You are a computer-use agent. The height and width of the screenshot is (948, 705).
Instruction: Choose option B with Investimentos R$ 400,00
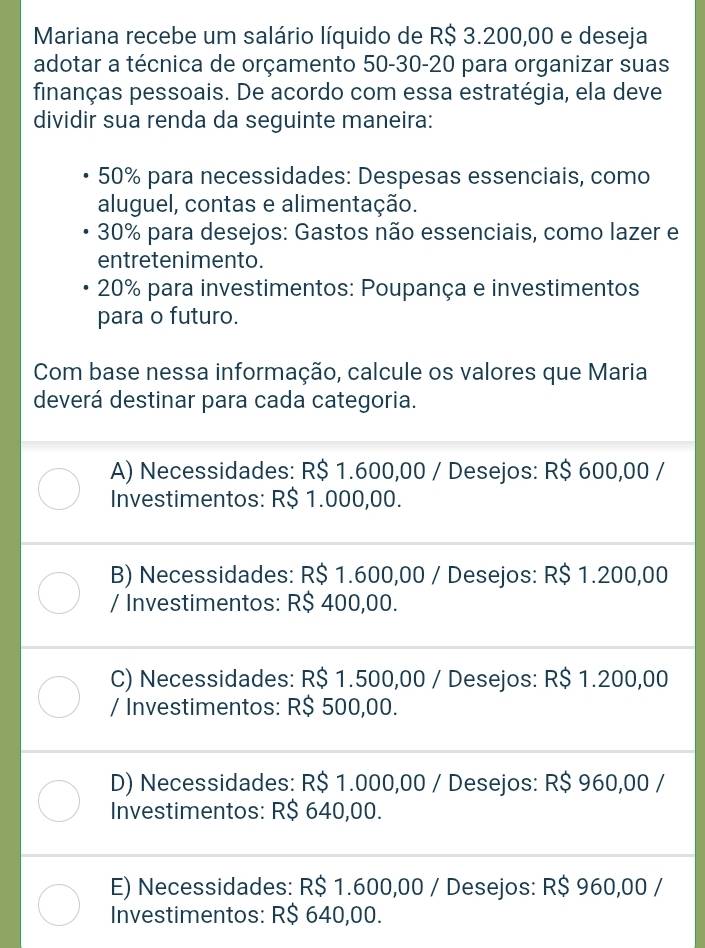(59, 591)
